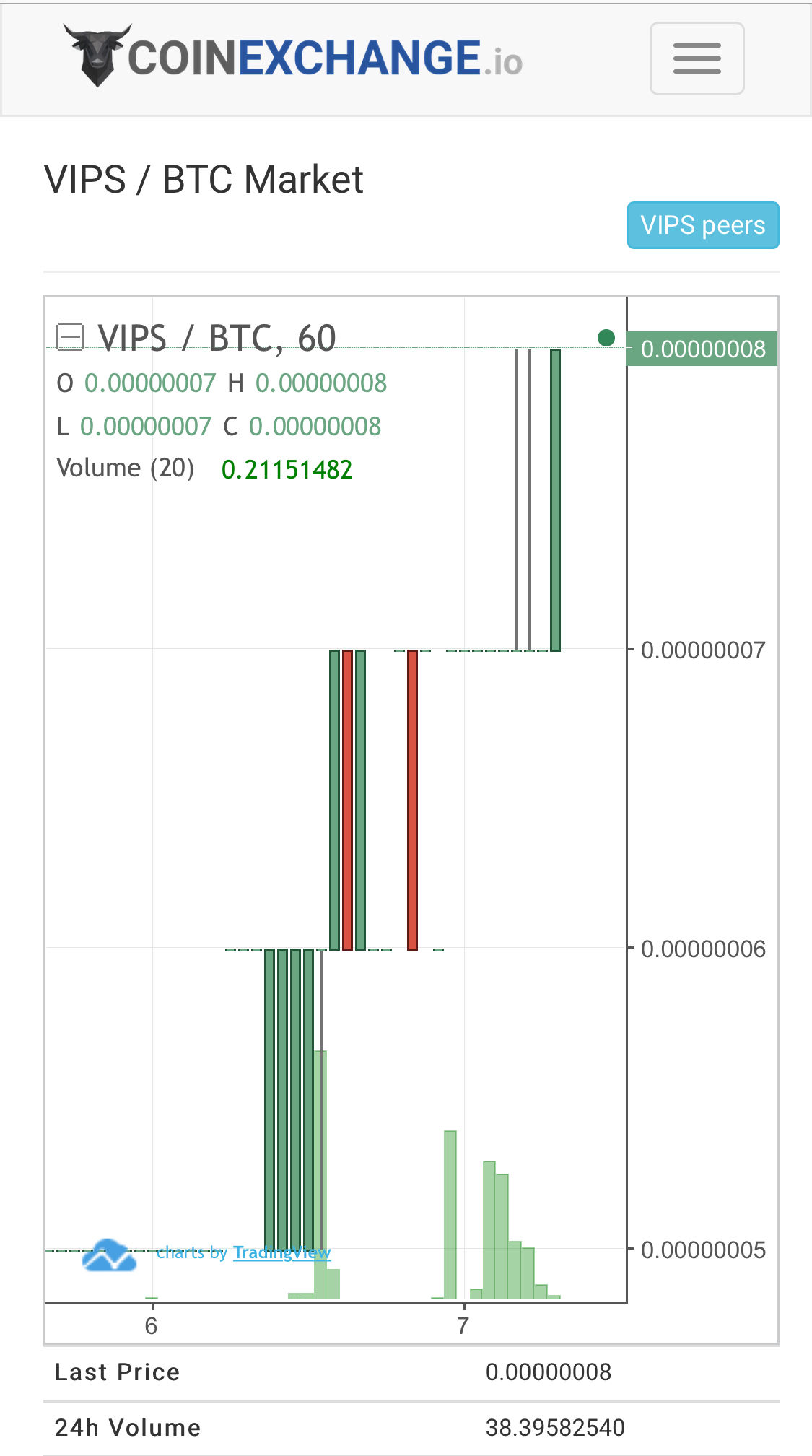Click the green last-price dot marker
The image size is (812, 1456).
pos(605,337)
